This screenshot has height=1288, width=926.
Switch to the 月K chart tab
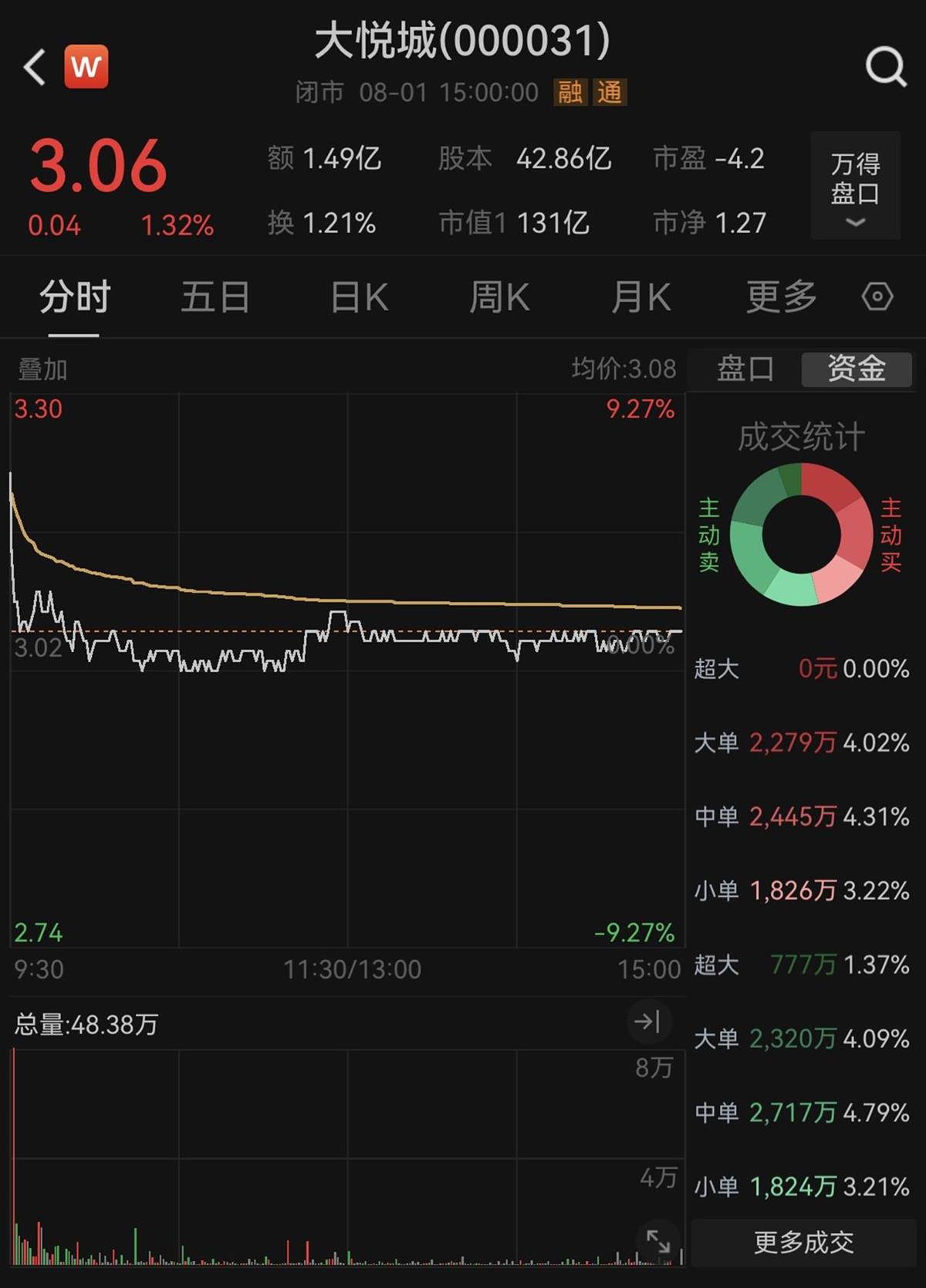click(640, 297)
